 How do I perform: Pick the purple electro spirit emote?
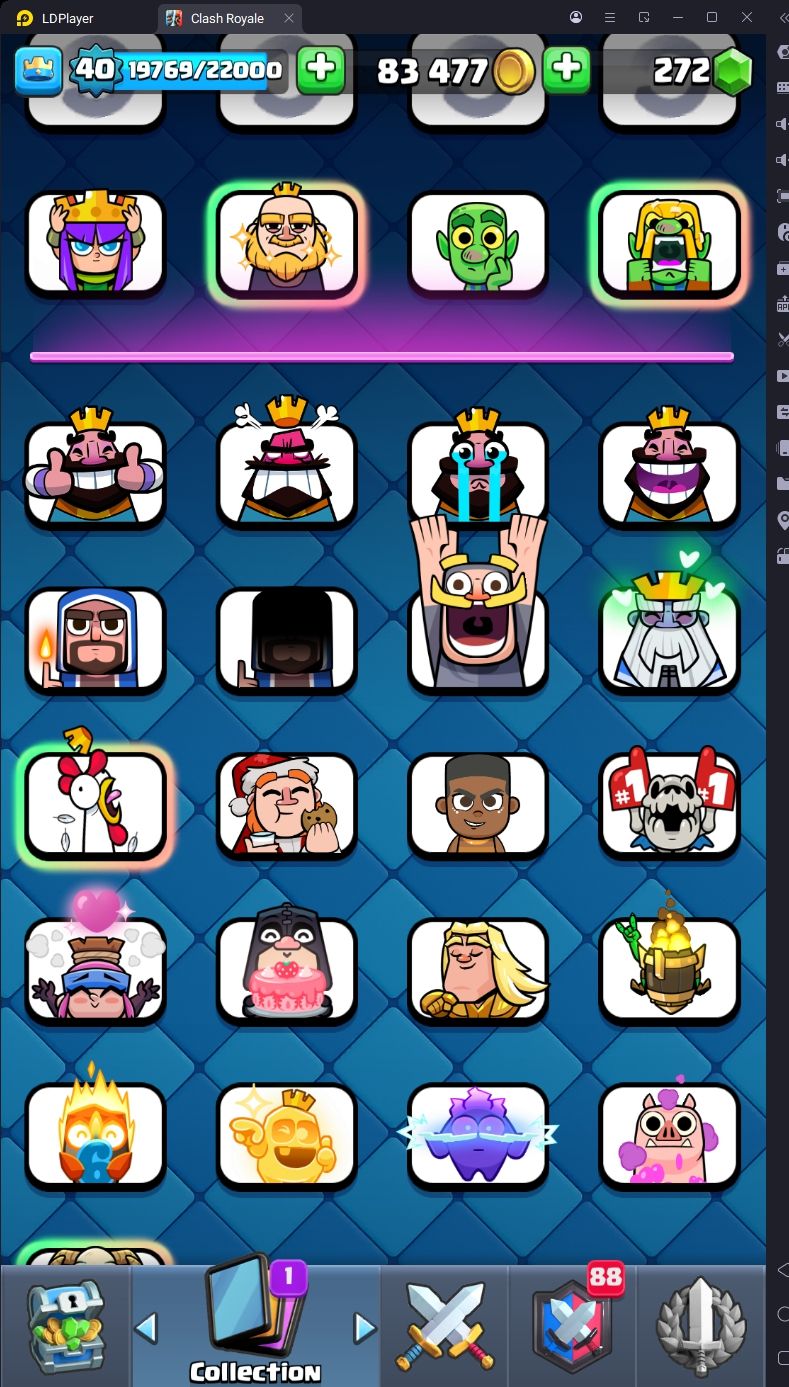[478, 1134]
